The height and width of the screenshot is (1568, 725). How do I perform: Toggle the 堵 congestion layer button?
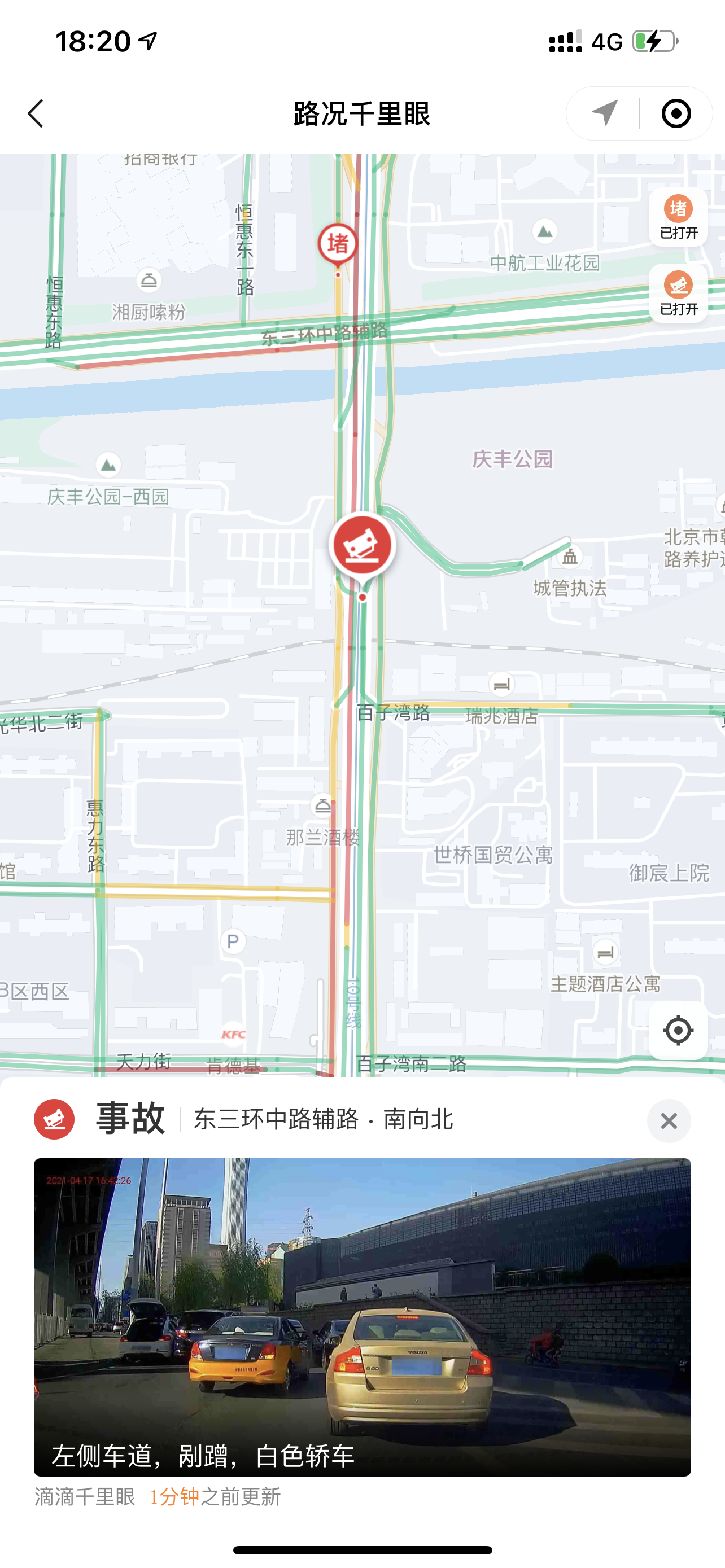pos(678,217)
